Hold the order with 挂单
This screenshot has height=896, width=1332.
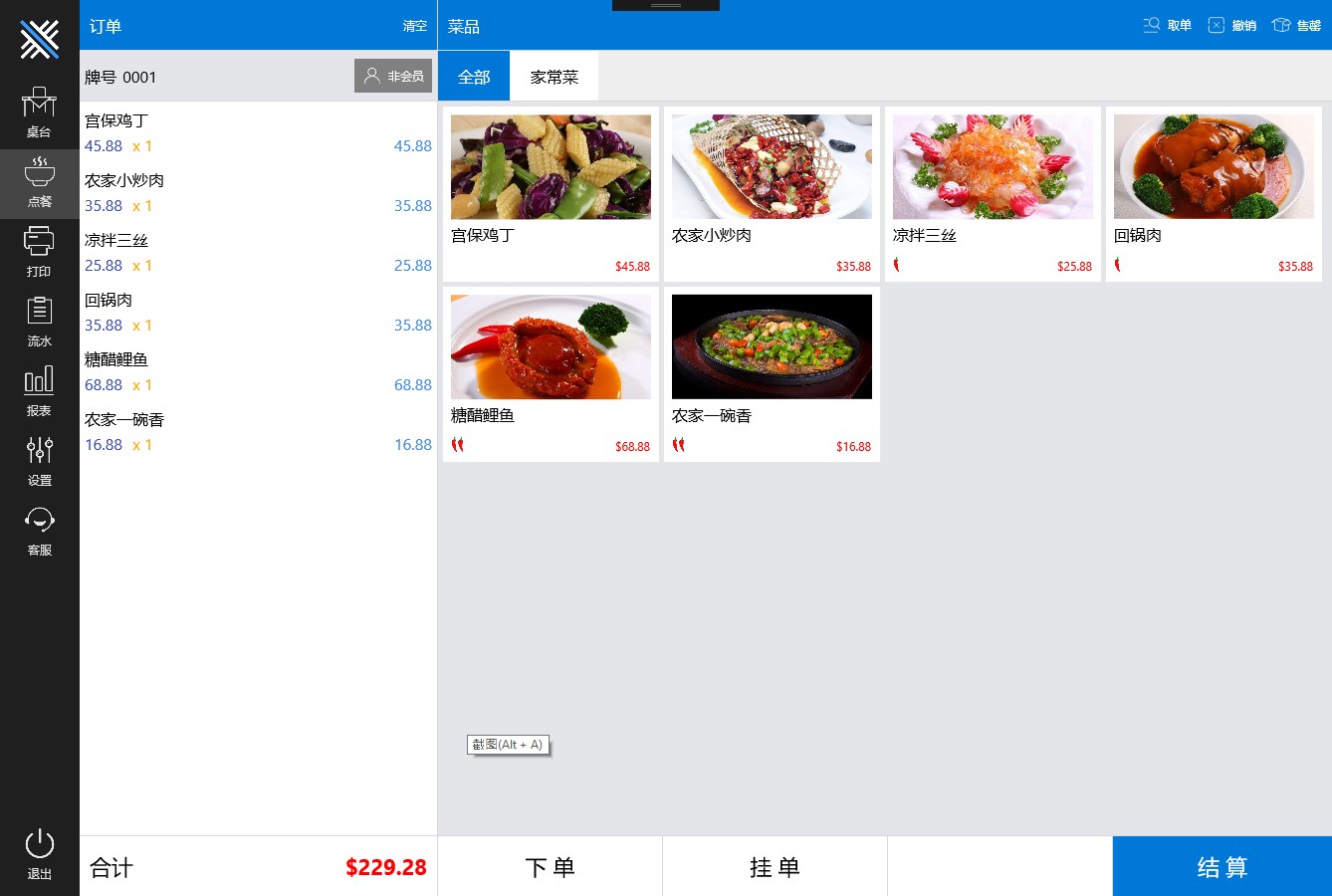[x=775, y=866]
